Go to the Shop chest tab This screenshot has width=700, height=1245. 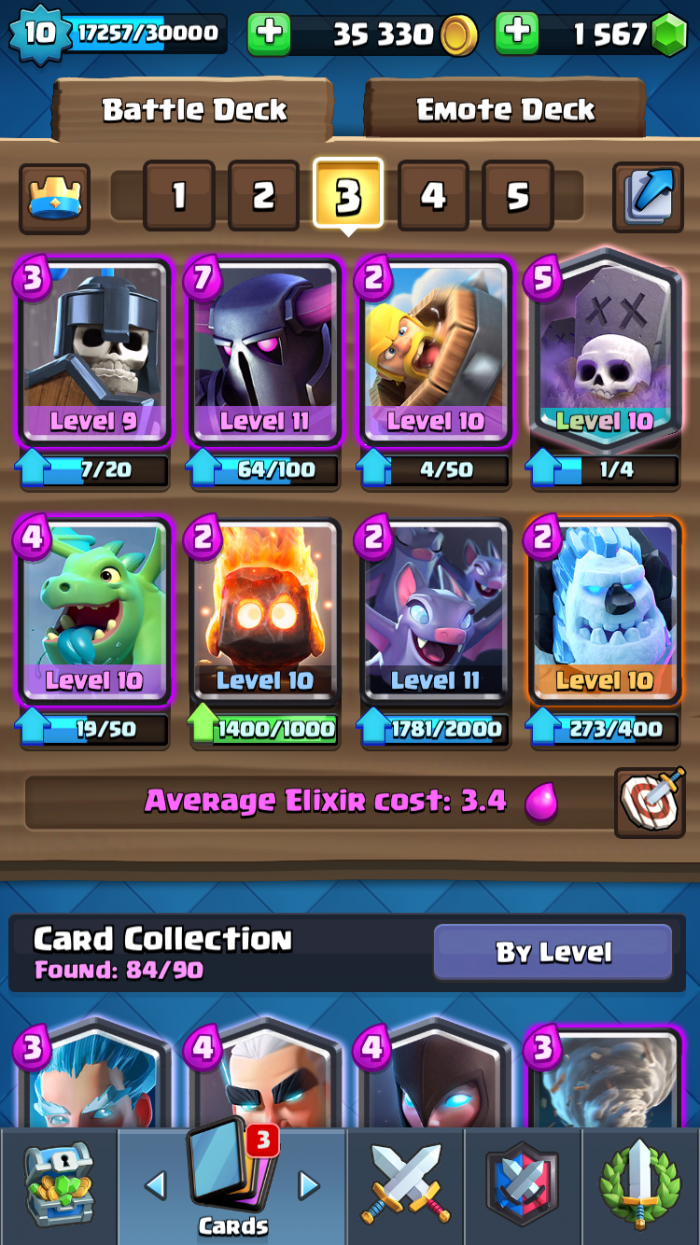coord(58,1186)
